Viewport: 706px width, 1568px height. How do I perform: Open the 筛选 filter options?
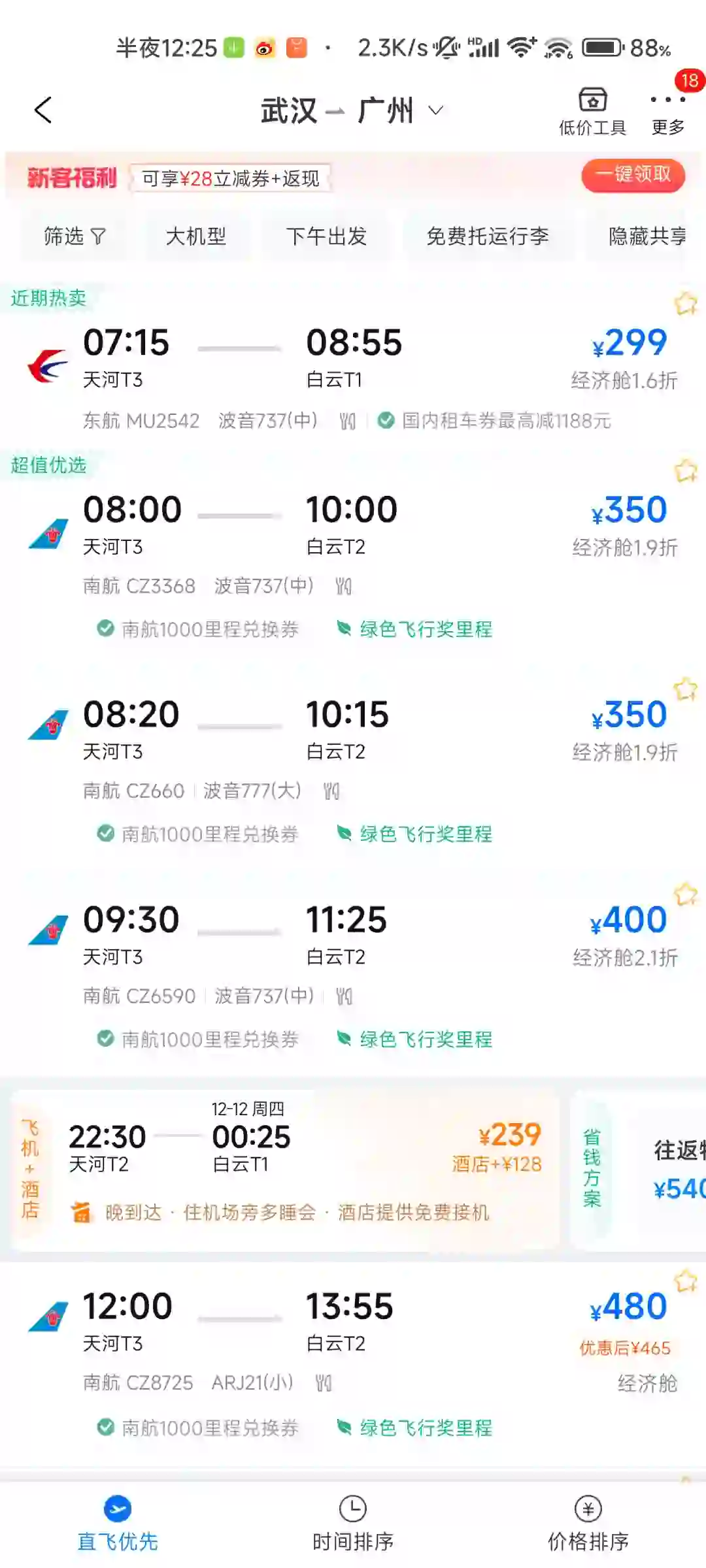click(x=74, y=236)
